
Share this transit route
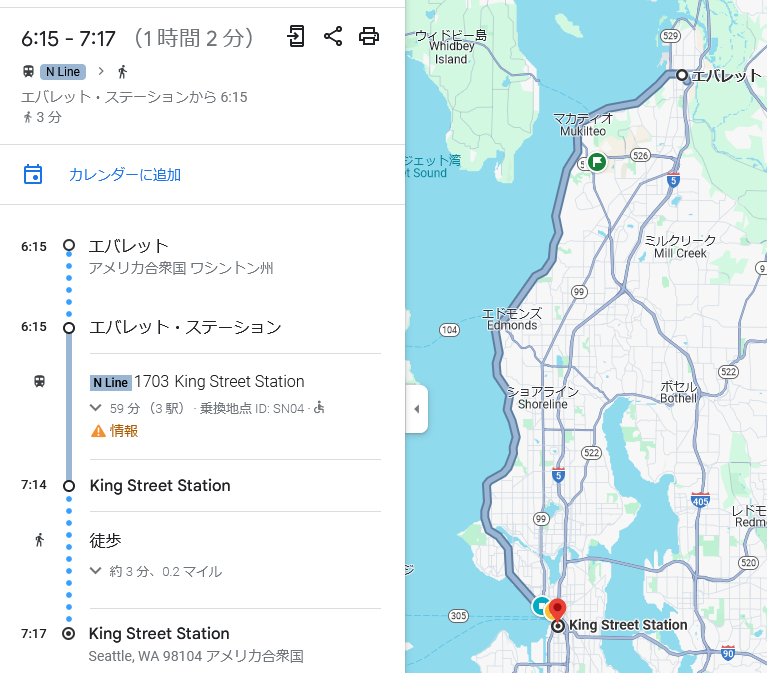click(x=333, y=37)
